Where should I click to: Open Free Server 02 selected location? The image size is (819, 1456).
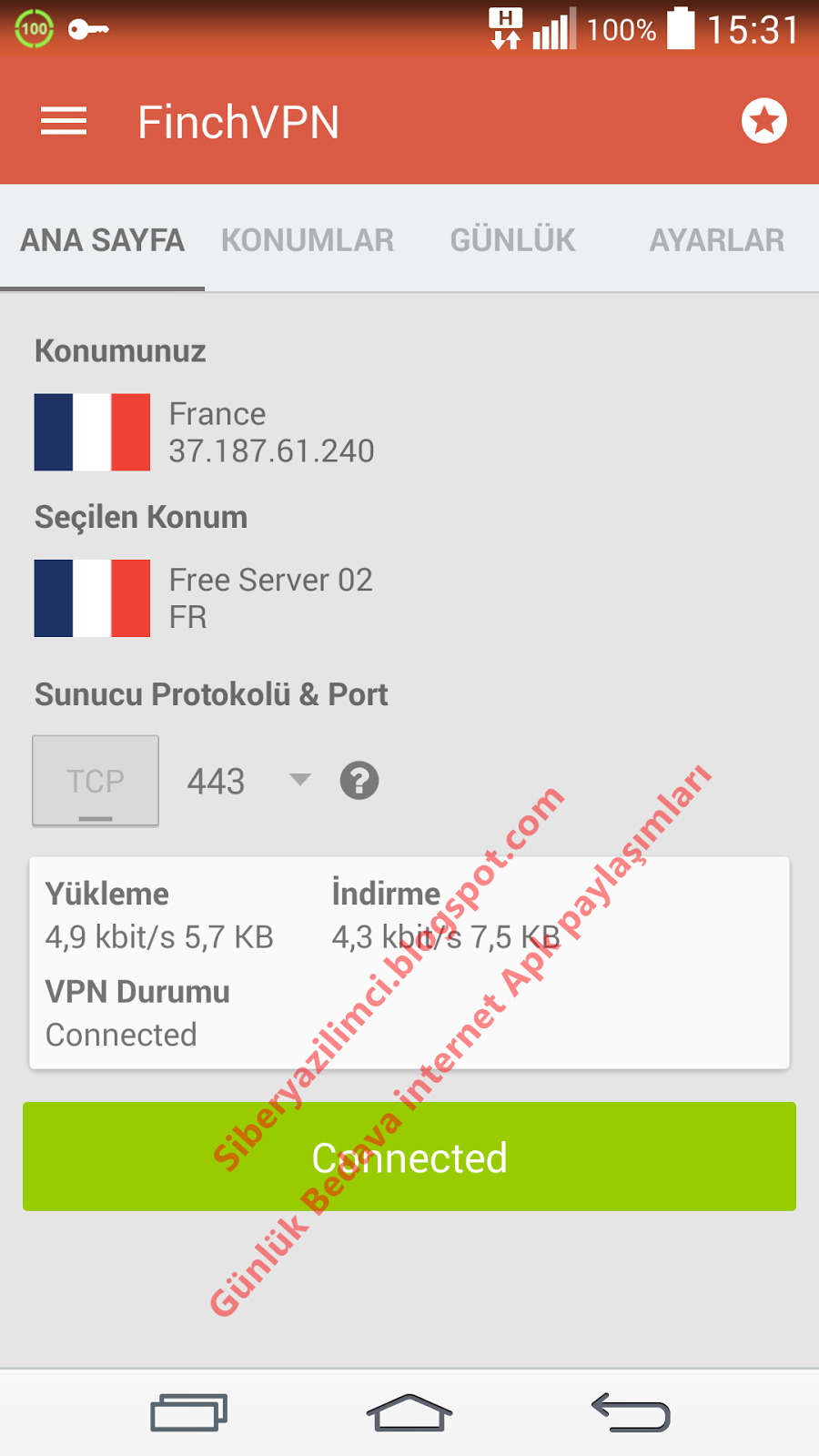coord(270,598)
